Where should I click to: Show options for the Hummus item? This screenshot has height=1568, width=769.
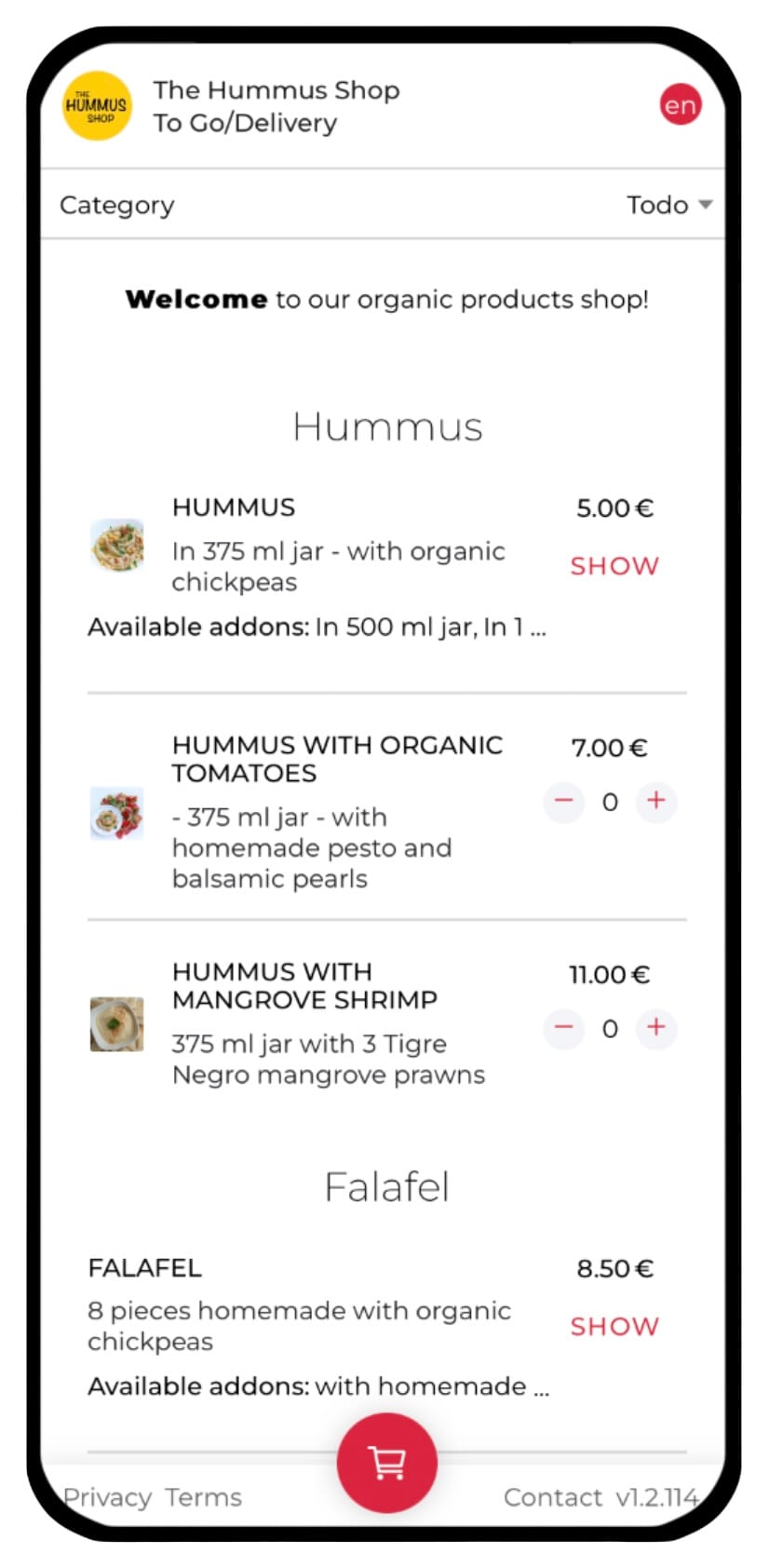pos(614,566)
